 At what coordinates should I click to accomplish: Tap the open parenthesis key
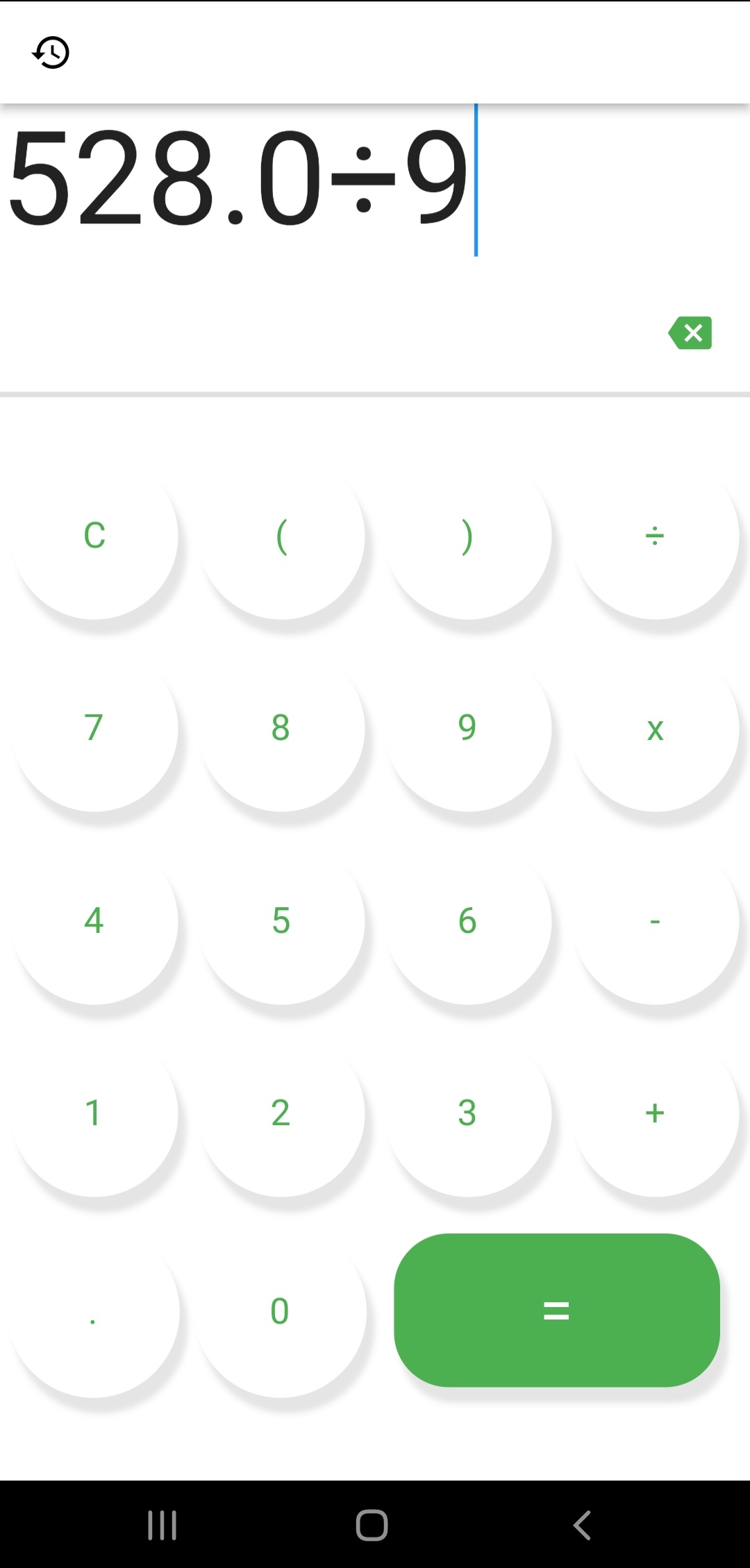[280, 535]
